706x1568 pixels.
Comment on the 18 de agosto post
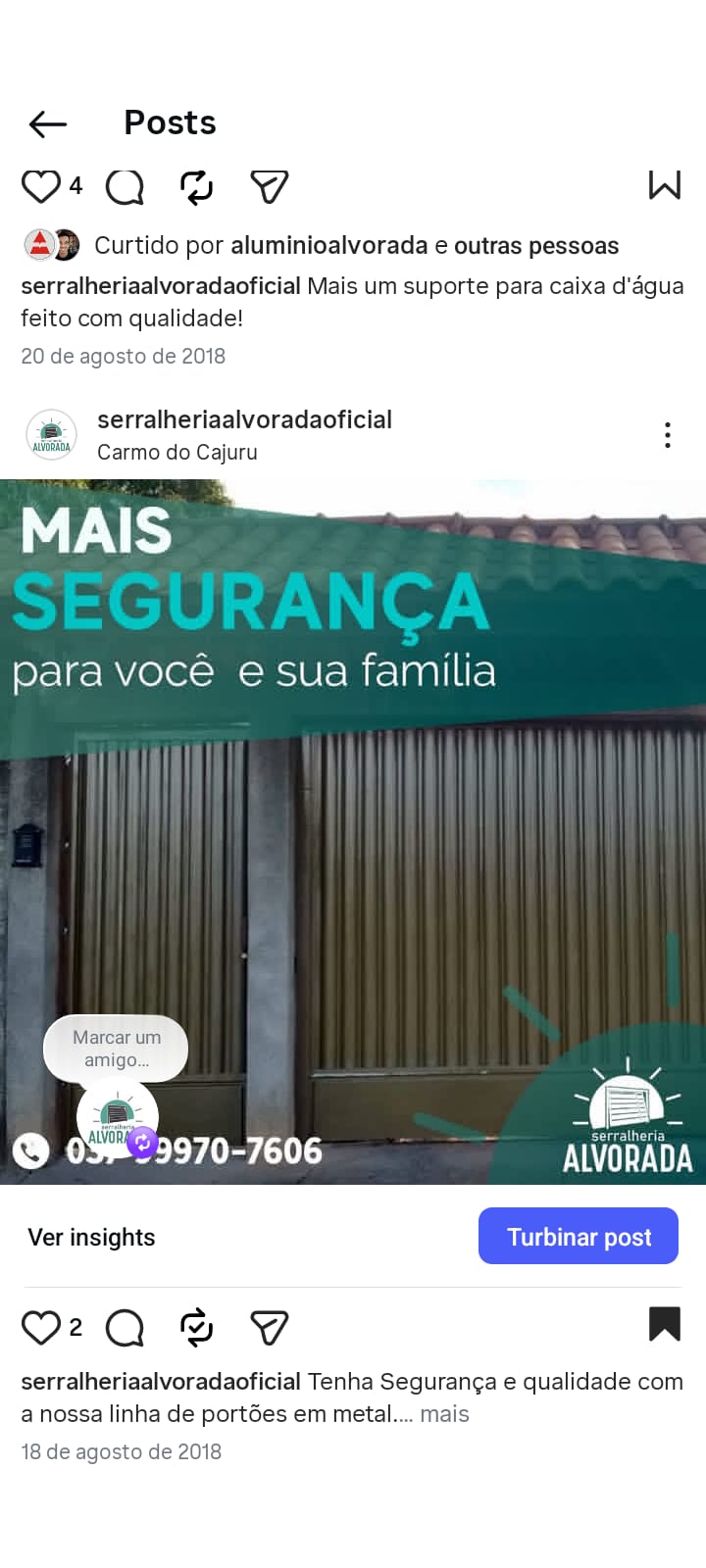(125, 1327)
